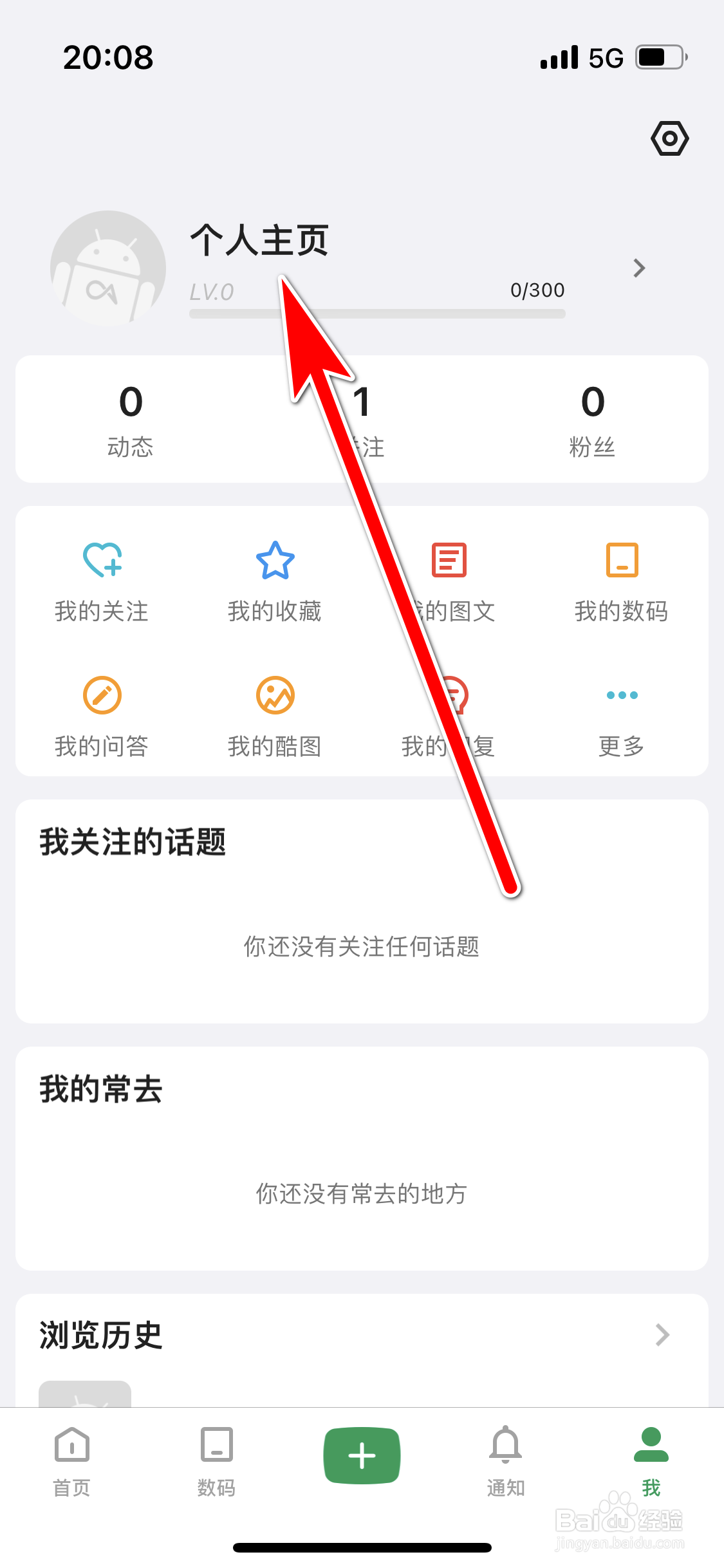The image size is (724, 1568).
Task: Open 我的问答 Q&A pencil icon
Action: (x=102, y=695)
